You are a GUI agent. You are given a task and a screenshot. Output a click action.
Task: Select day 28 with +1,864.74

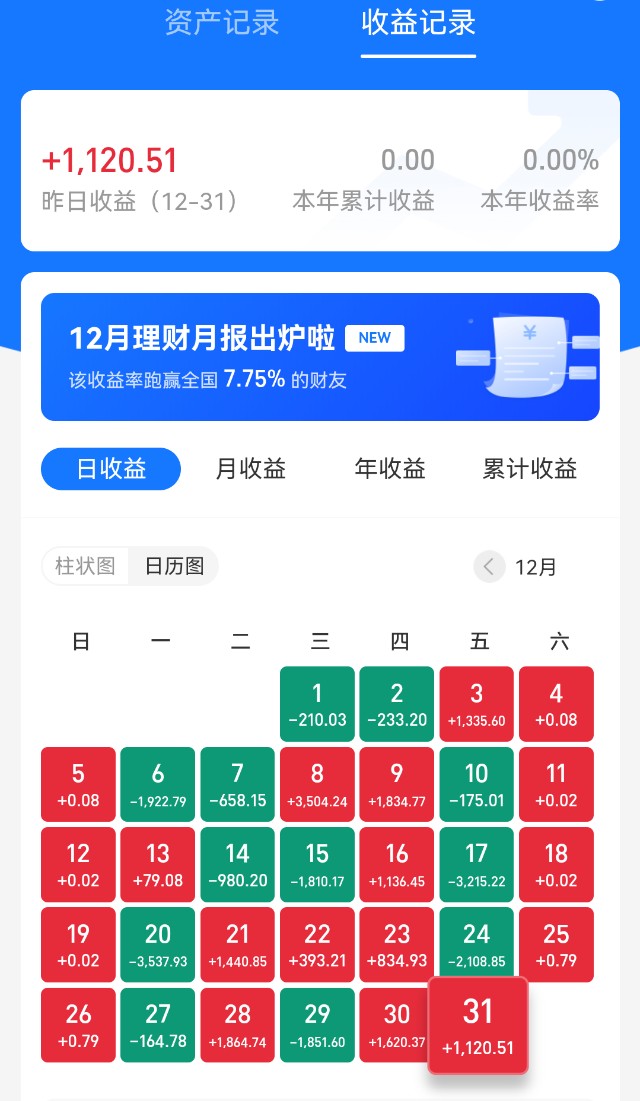click(238, 1024)
